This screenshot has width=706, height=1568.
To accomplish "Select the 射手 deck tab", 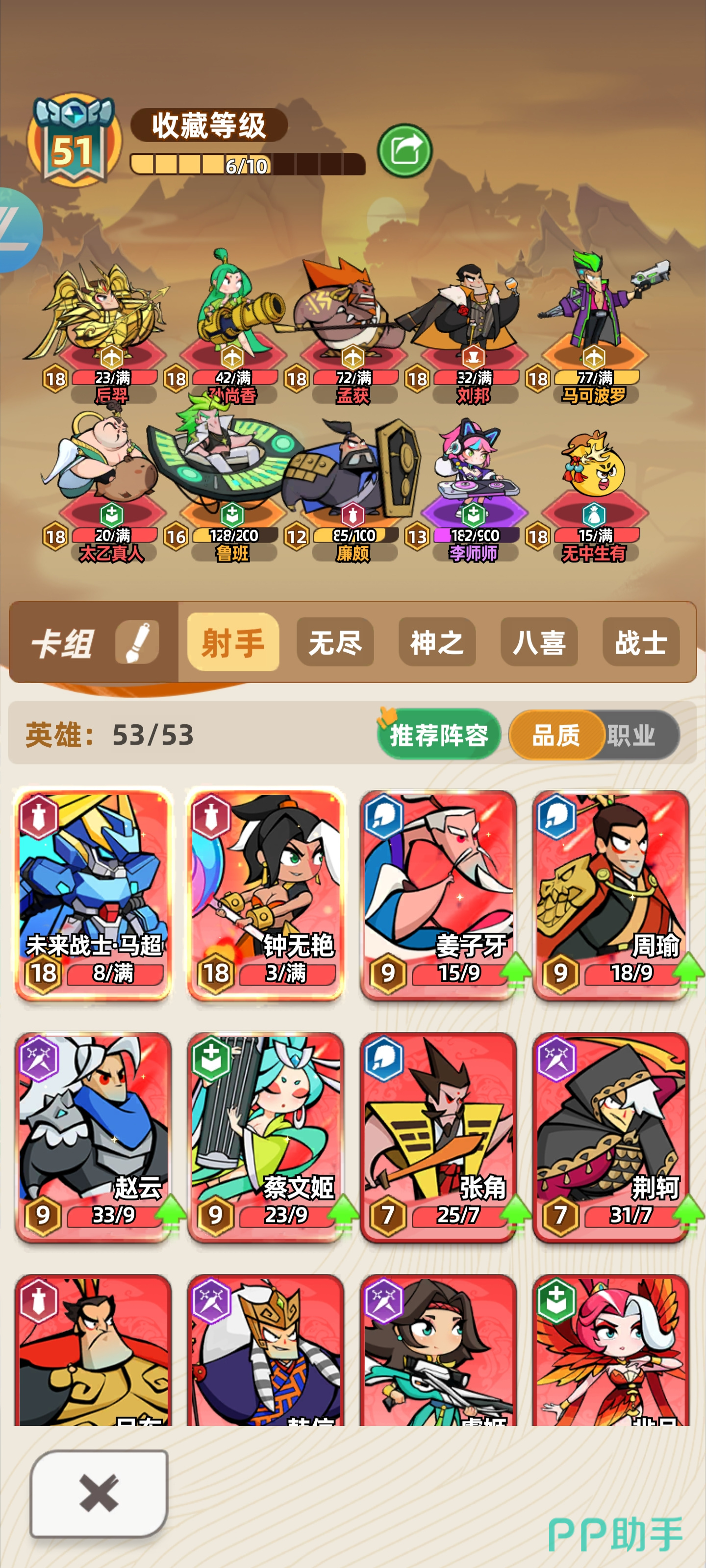I will click(x=233, y=642).
